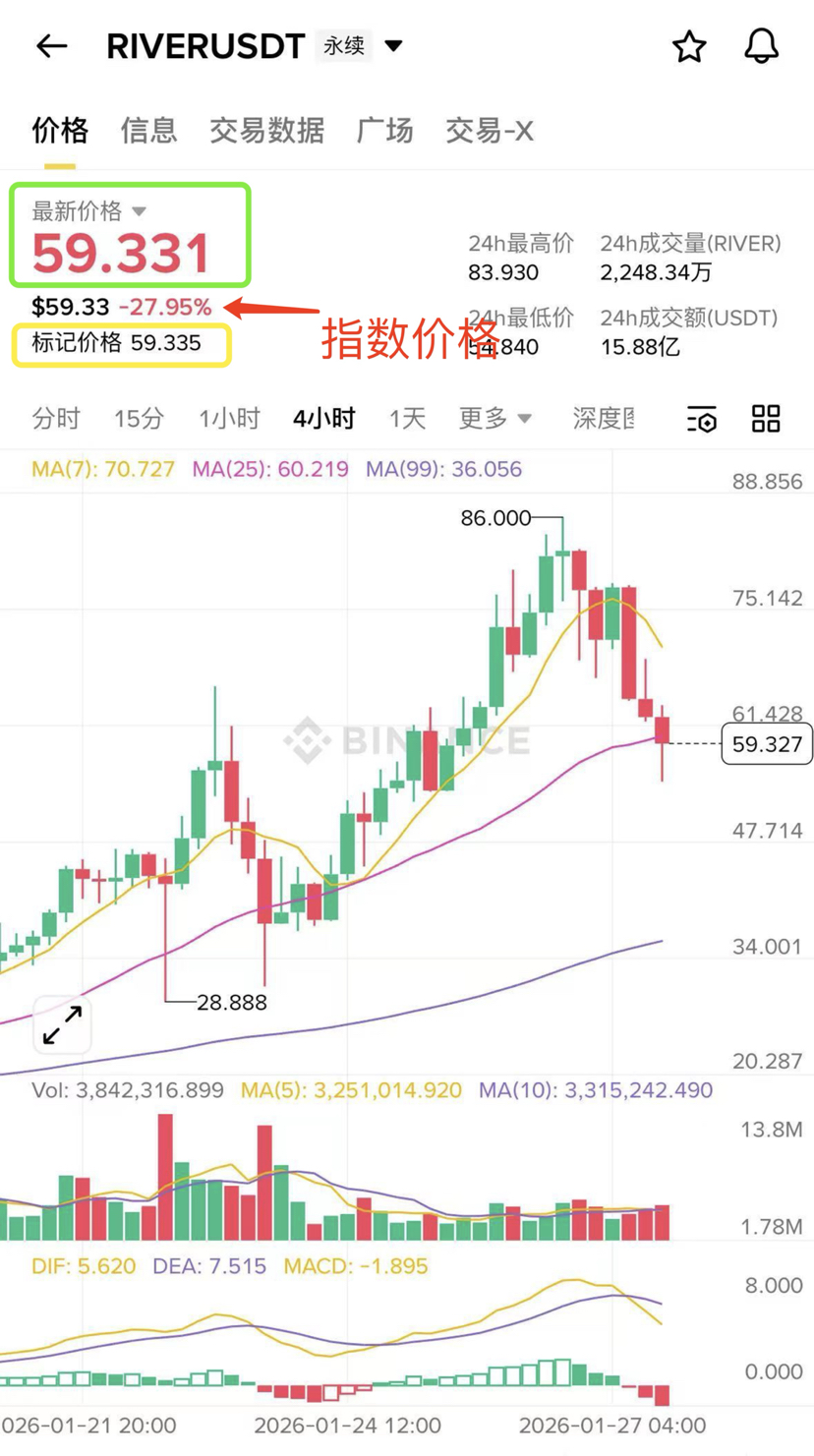This screenshot has width=814, height=1456.
Task: Go back using the arrow
Action: tap(51, 46)
